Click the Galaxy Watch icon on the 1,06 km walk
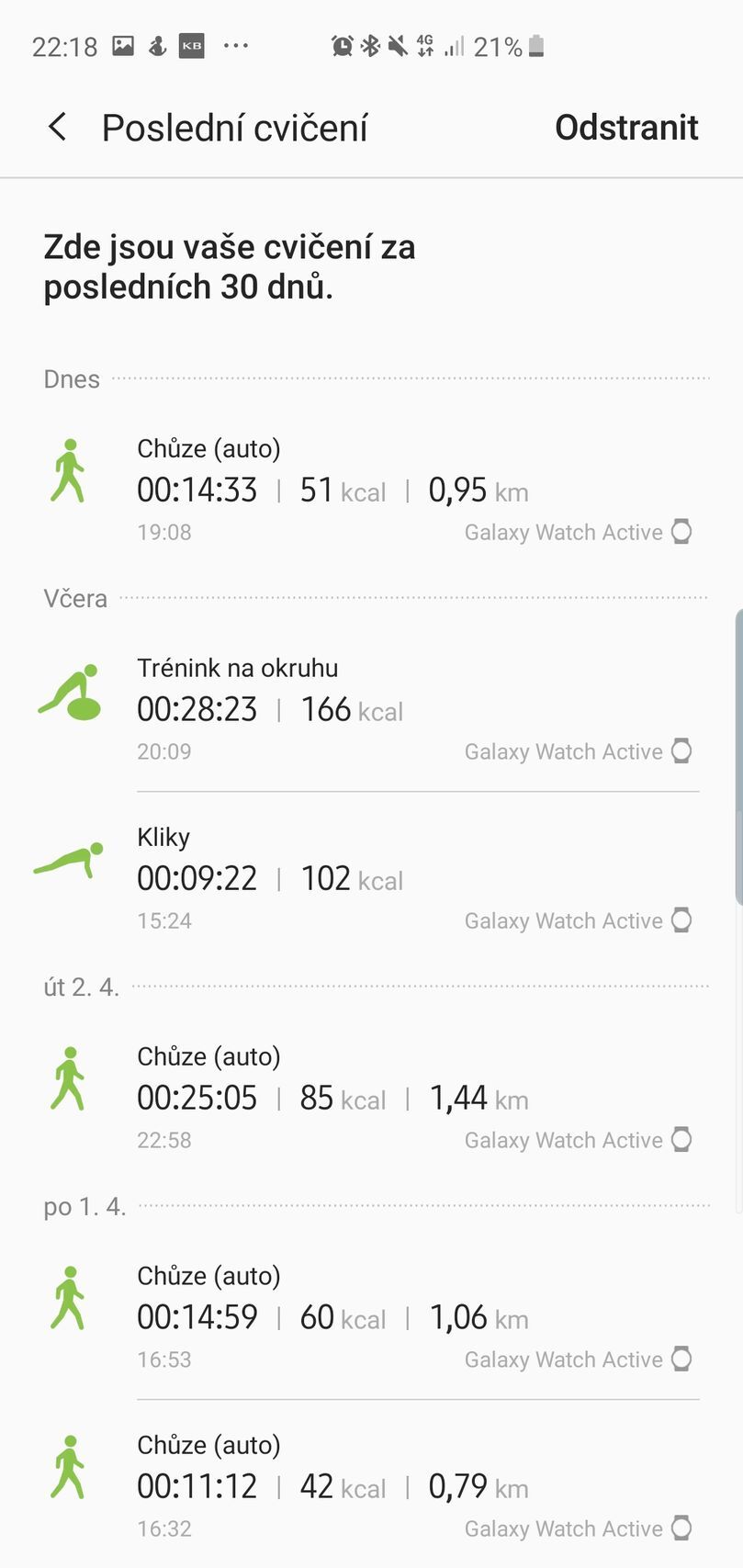The height and width of the screenshot is (1568, 743). tap(681, 1359)
